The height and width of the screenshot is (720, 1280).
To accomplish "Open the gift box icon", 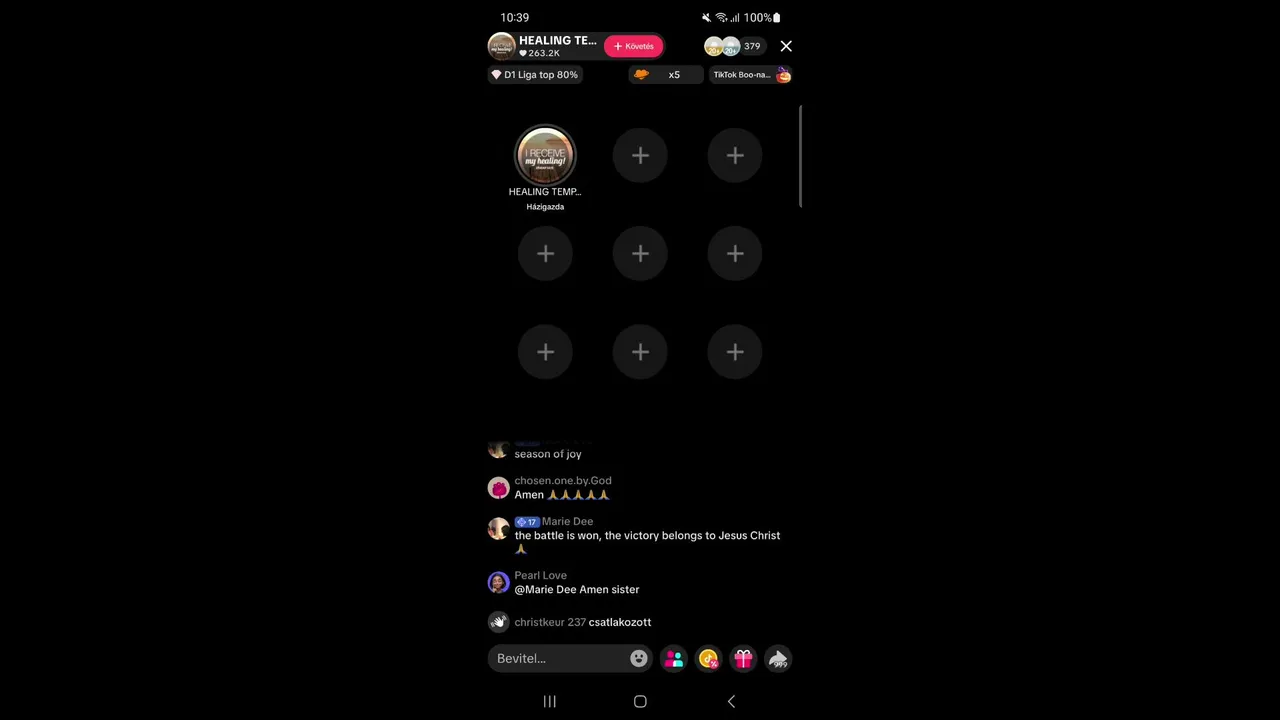I will (x=743, y=658).
